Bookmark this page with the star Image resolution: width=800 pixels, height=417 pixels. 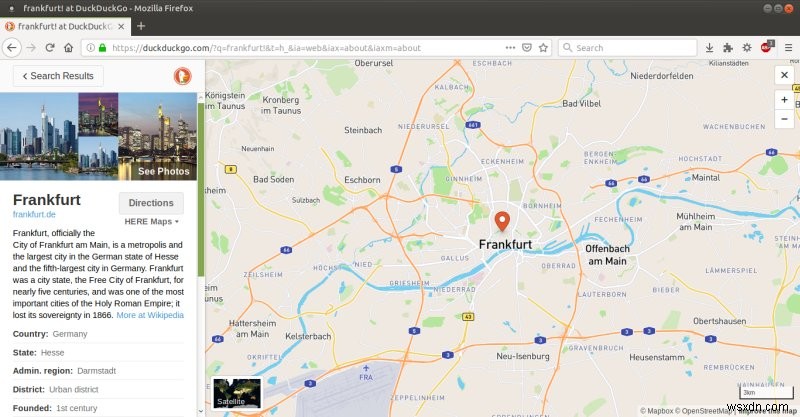click(541, 47)
